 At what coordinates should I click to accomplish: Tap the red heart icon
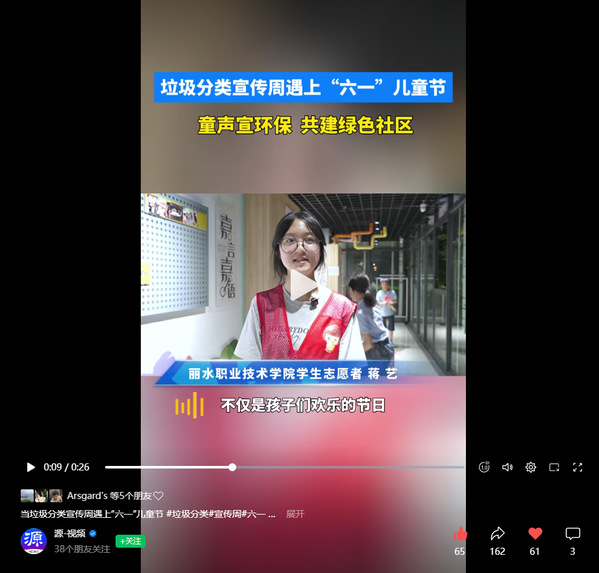click(535, 534)
